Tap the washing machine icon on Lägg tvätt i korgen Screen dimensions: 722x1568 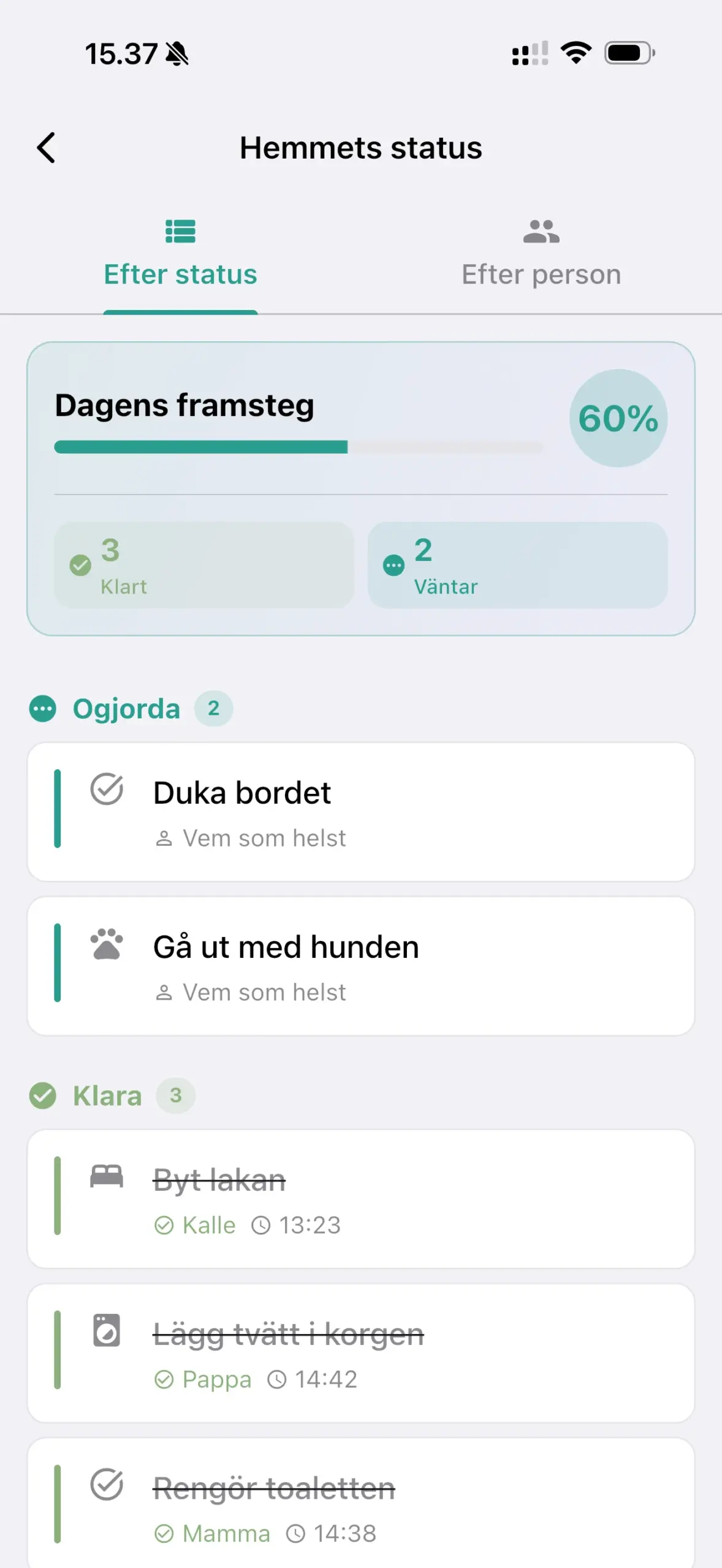coord(107,1330)
